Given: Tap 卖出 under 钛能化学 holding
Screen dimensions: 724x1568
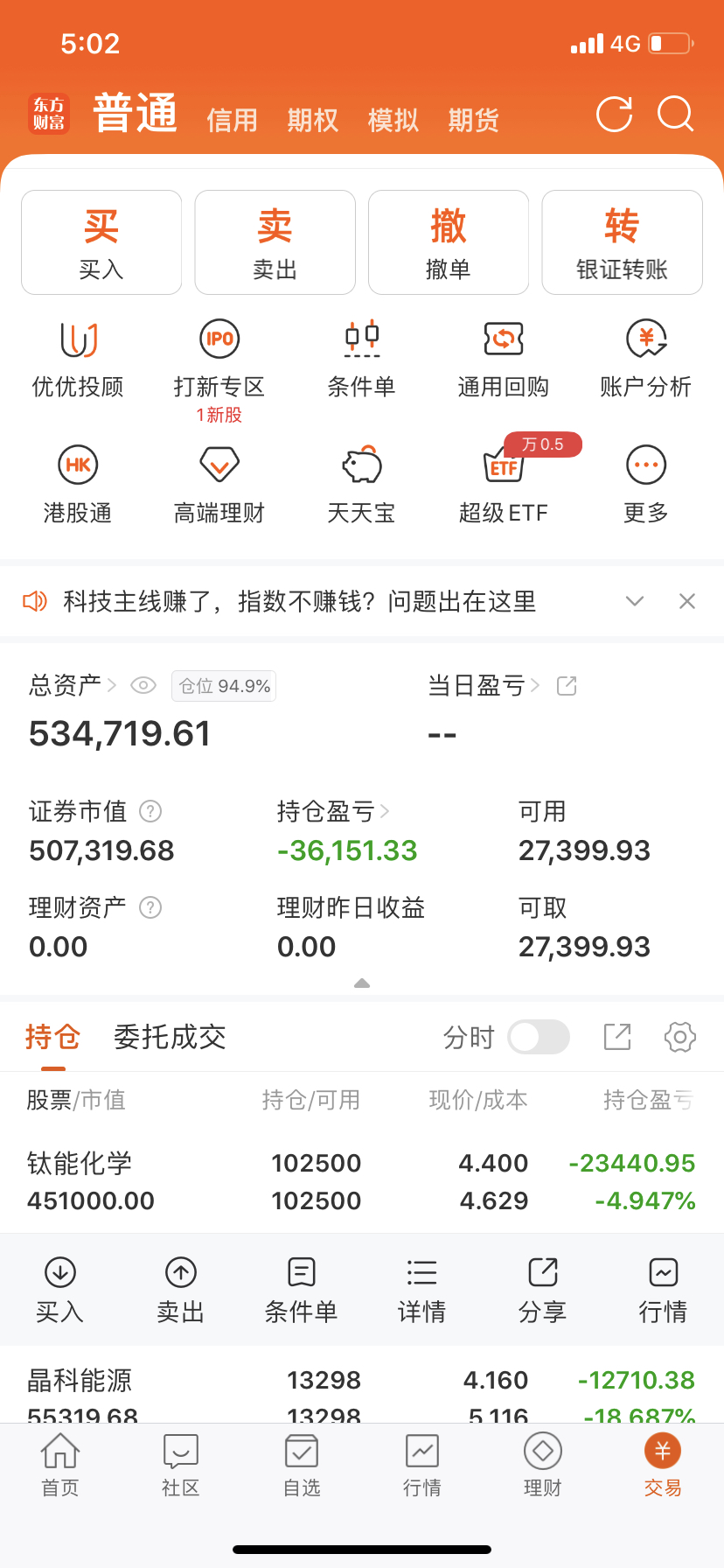Looking at the screenshot, I should coord(181,1291).
